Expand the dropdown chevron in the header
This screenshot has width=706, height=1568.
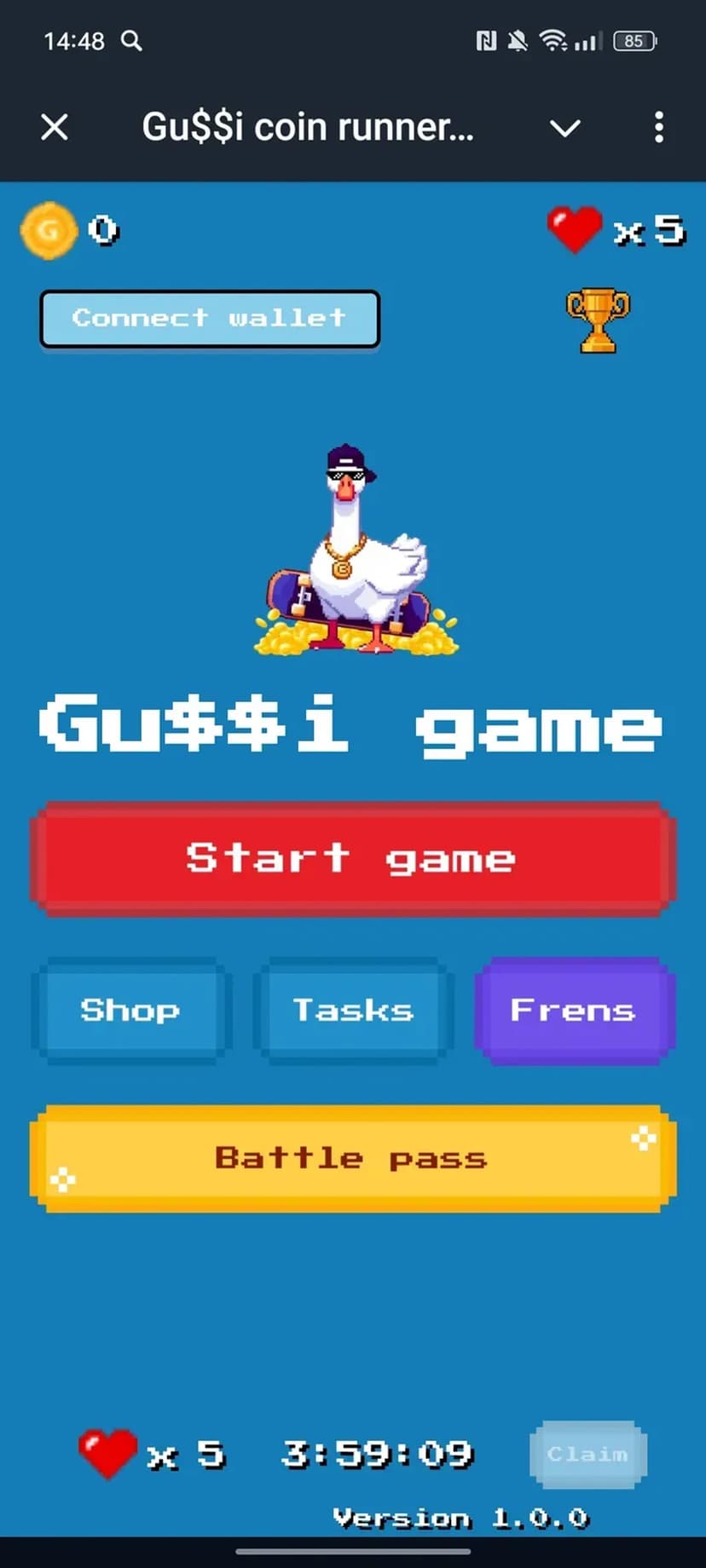click(x=564, y=129)
